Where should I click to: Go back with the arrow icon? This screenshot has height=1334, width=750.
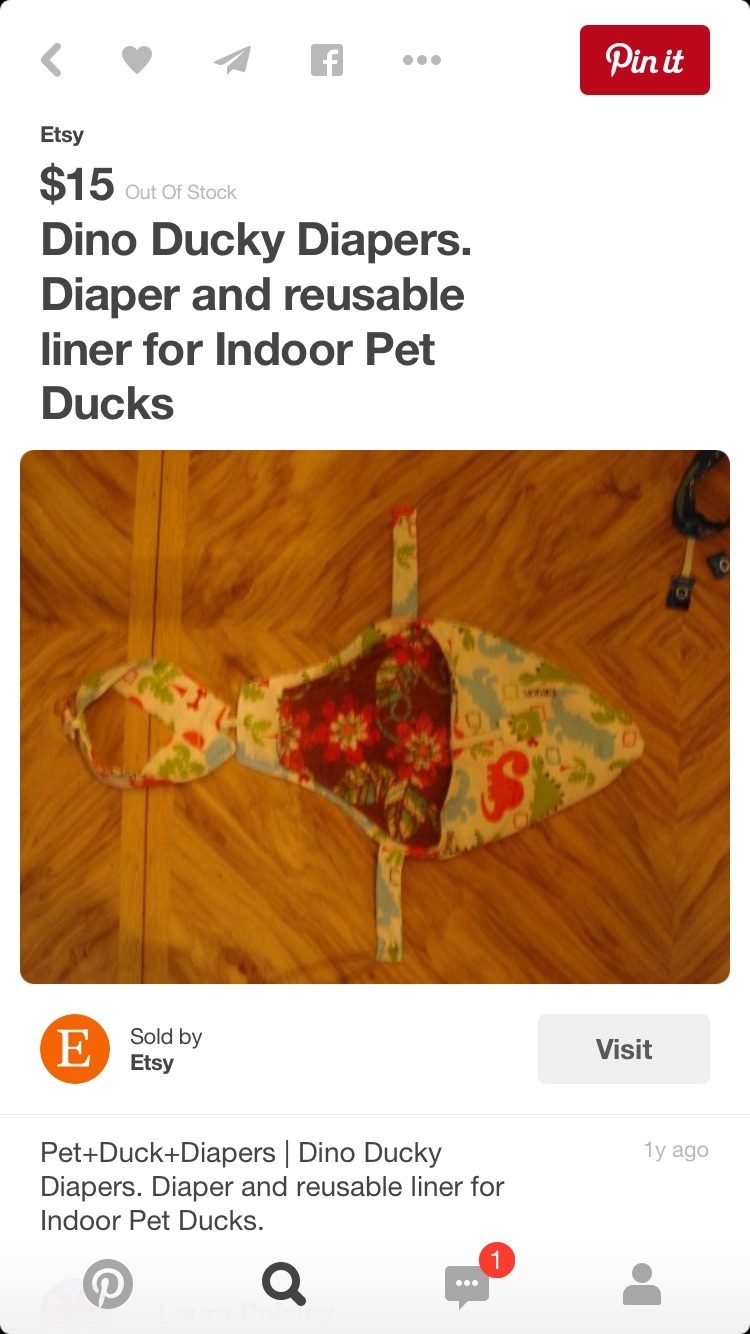52,61
